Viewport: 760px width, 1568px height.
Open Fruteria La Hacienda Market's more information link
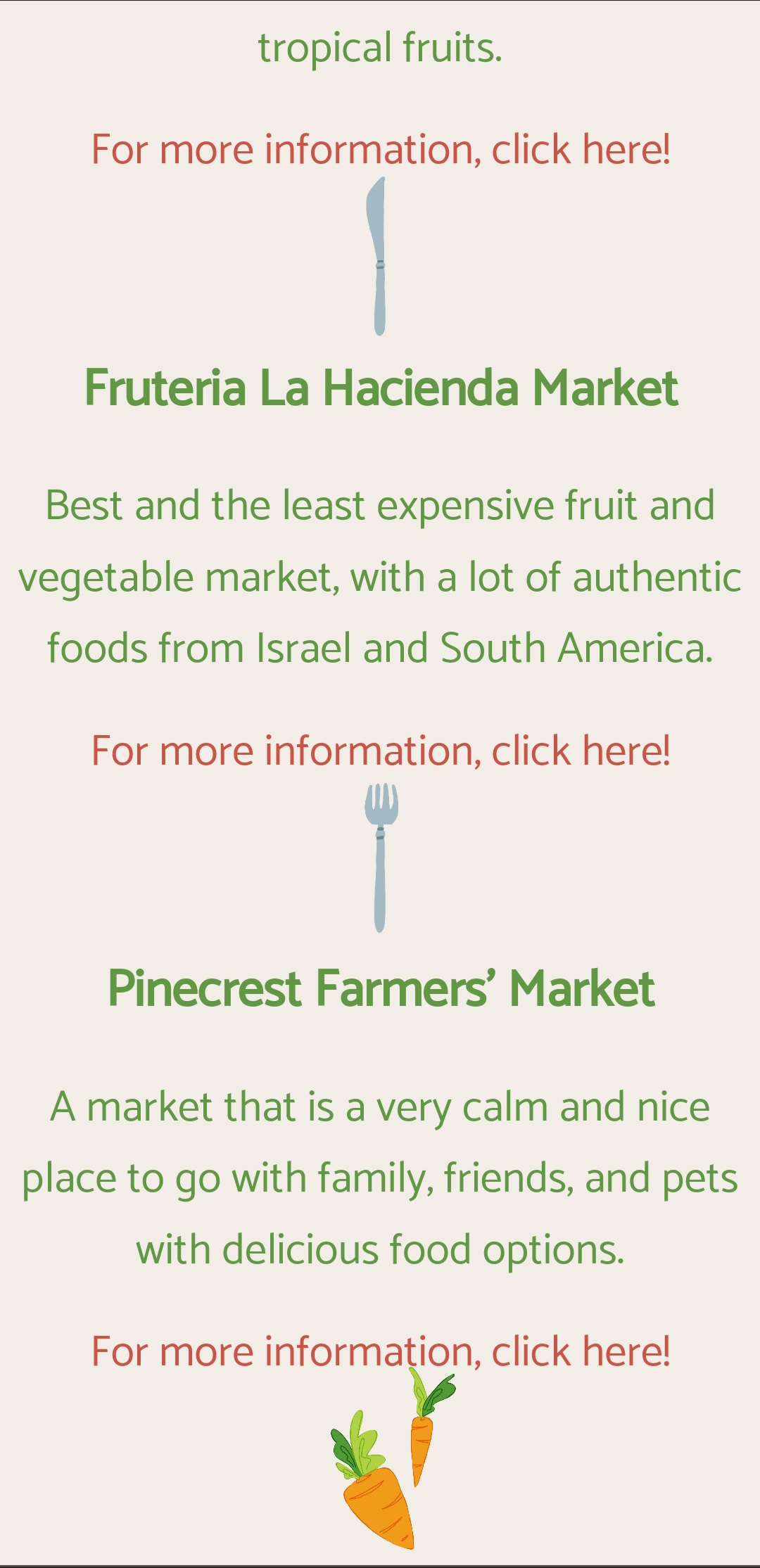(x=380, y=751)
